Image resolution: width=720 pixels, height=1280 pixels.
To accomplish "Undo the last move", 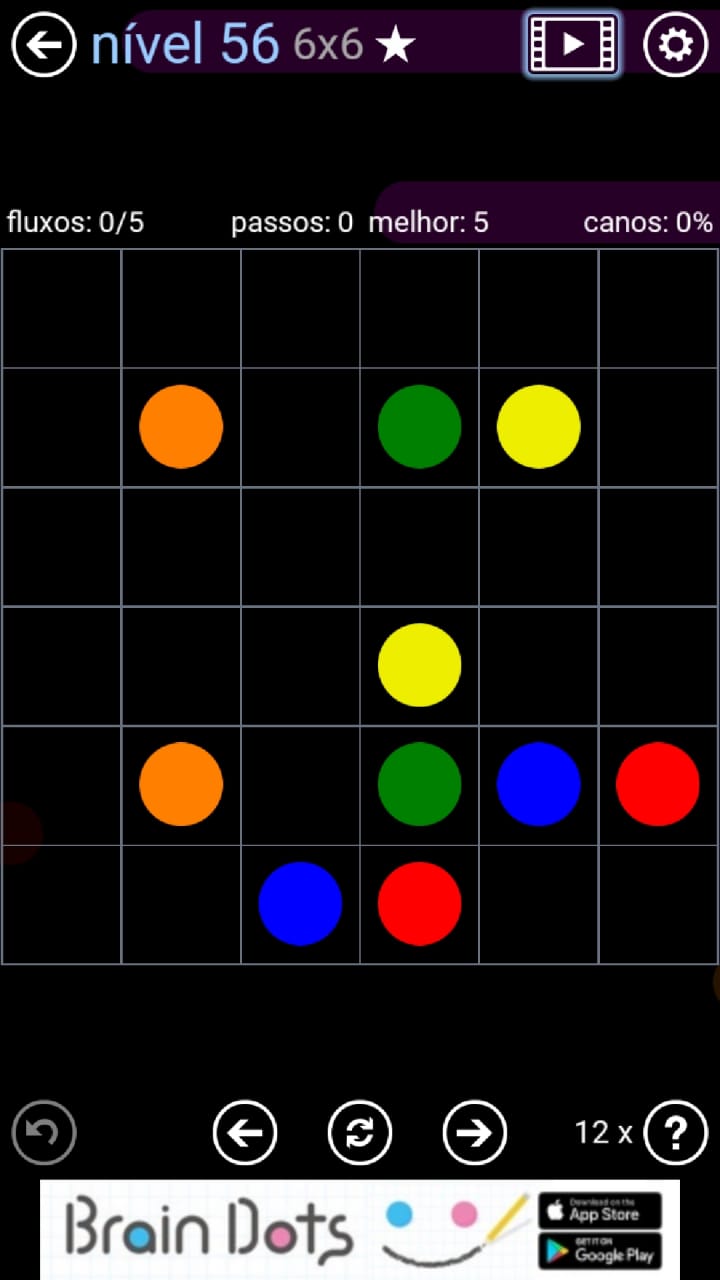I will (44, 1133).
